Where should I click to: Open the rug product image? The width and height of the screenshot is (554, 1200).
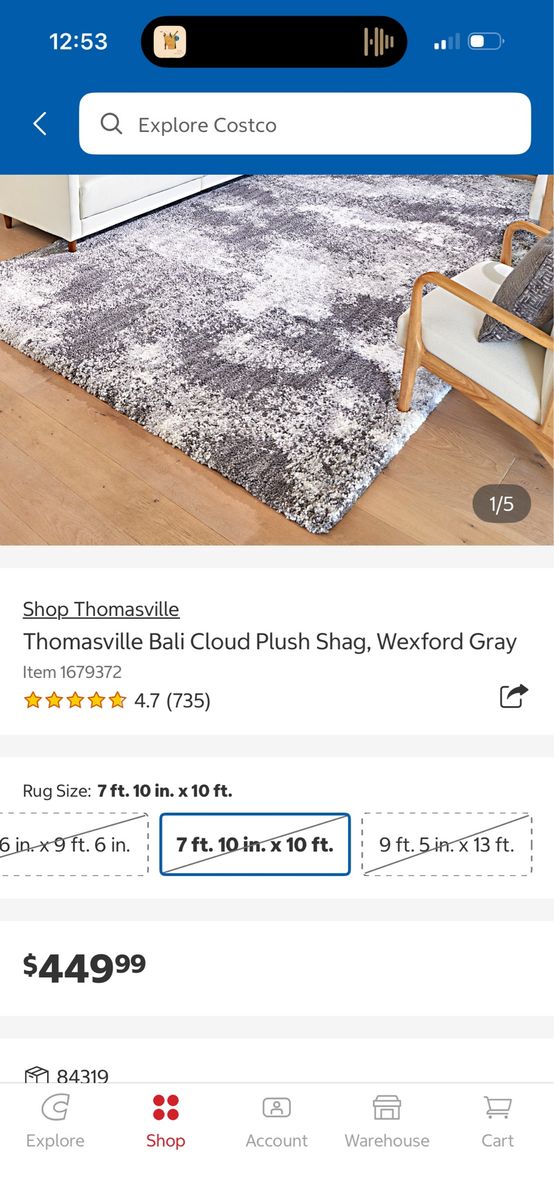coord(277,360)
